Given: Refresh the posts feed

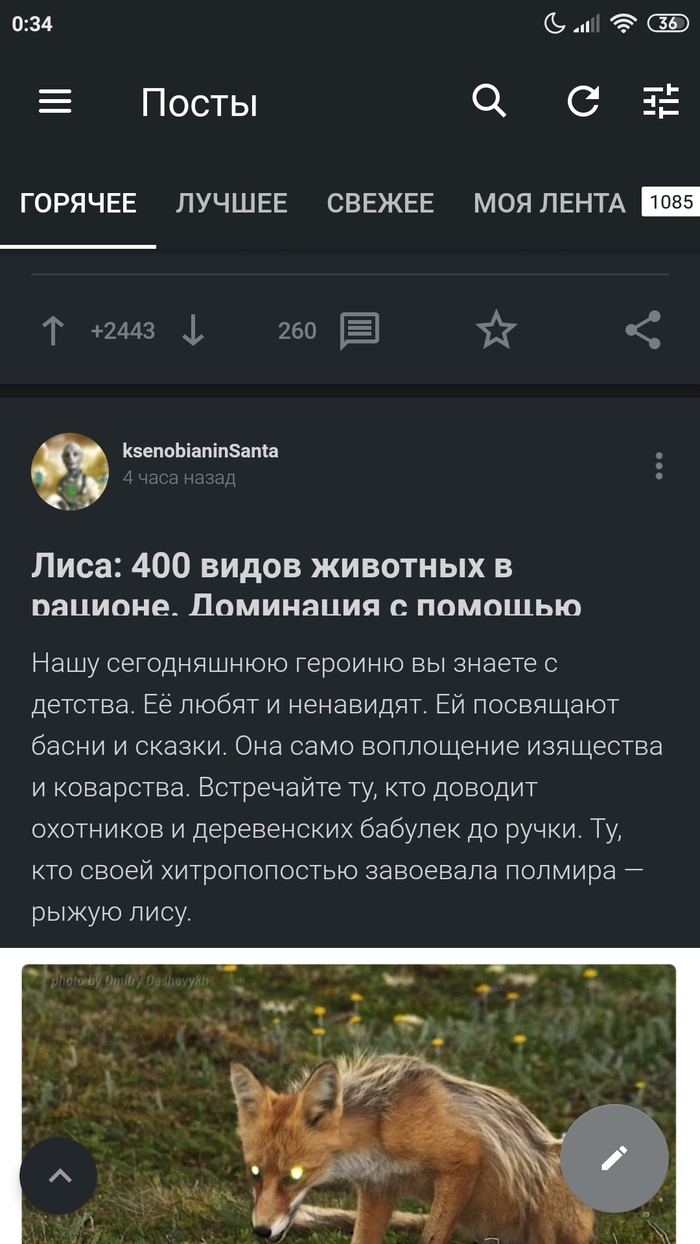Looking at the screenshot, I should coord(583,101).
